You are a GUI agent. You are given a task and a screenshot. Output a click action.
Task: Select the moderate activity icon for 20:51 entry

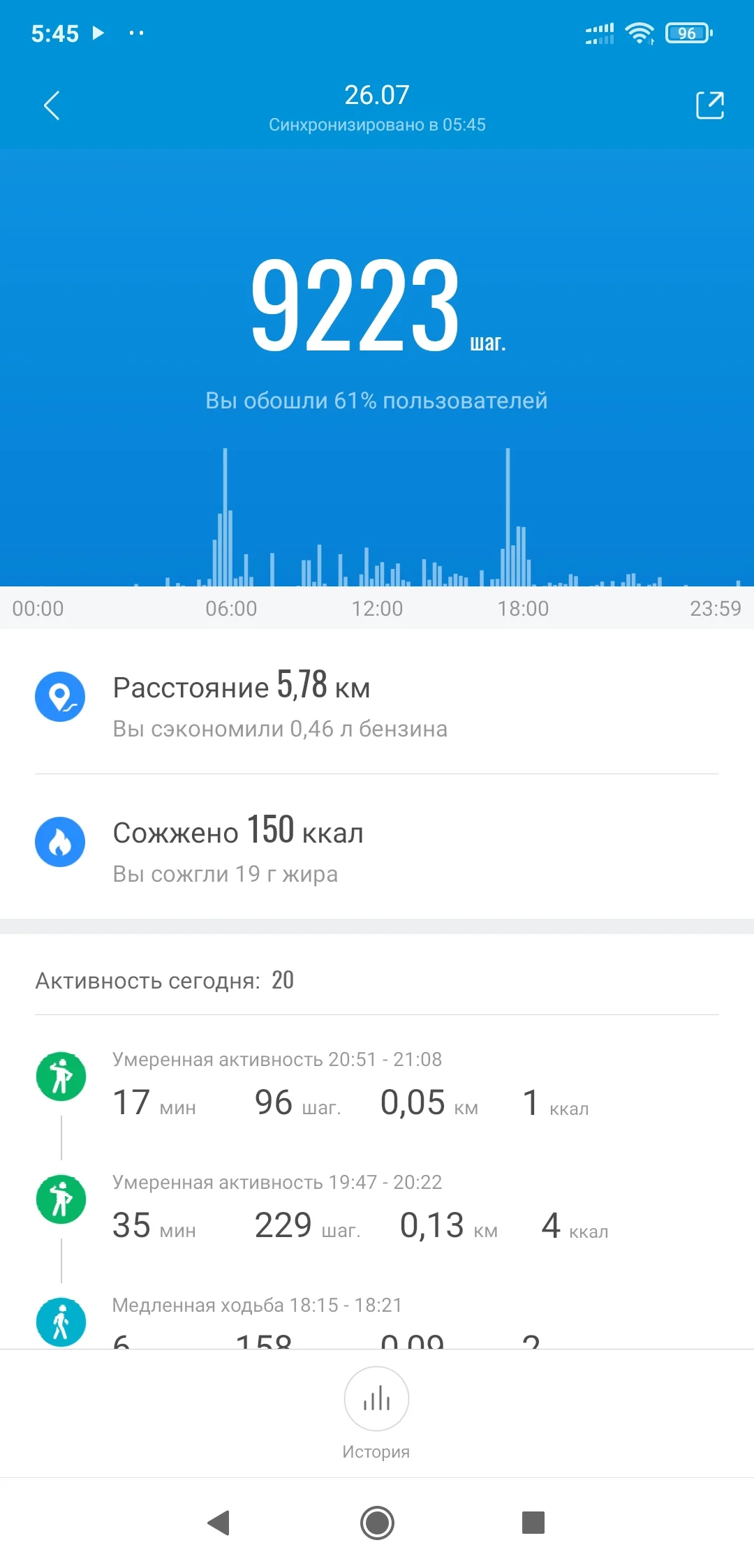click(61, 1076)
